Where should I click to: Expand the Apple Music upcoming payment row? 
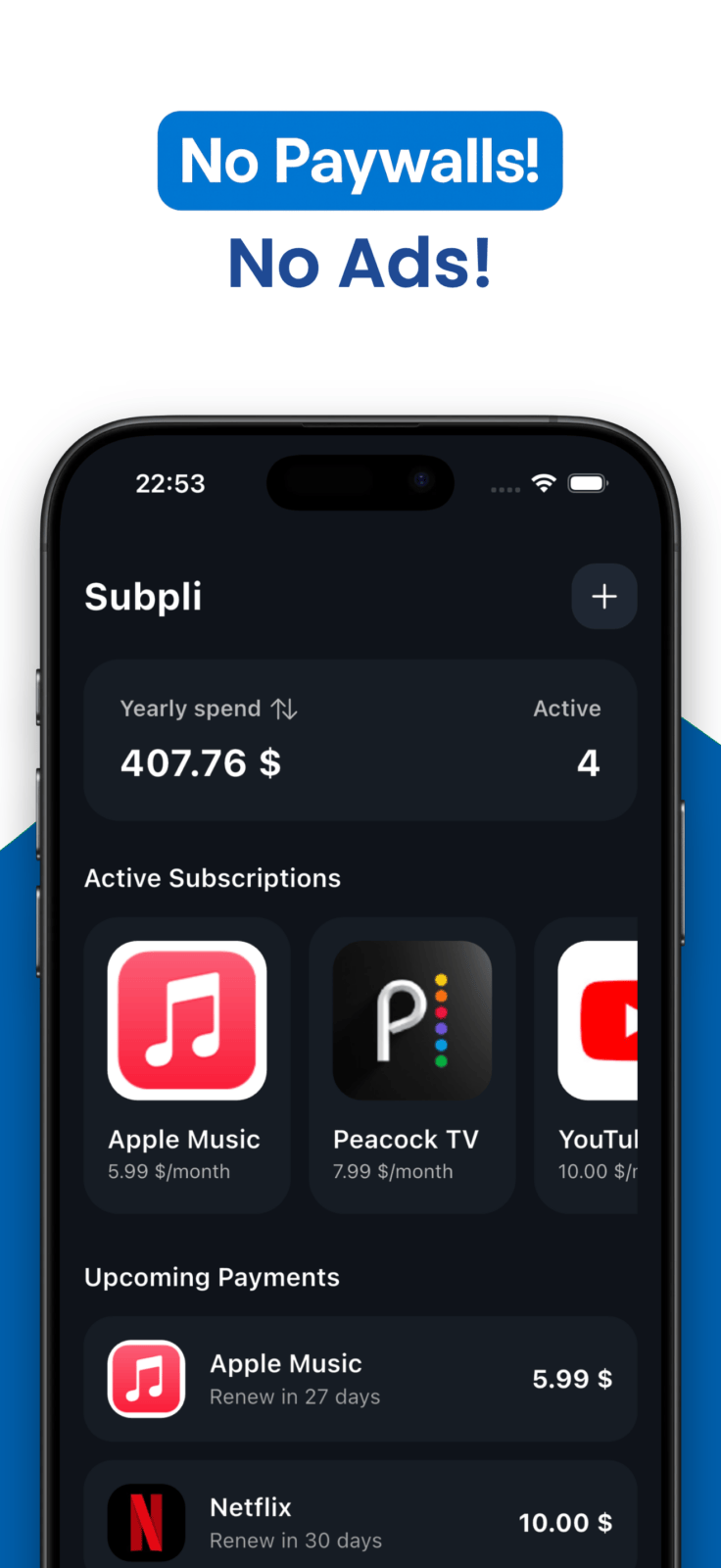tap(360, 1379)
